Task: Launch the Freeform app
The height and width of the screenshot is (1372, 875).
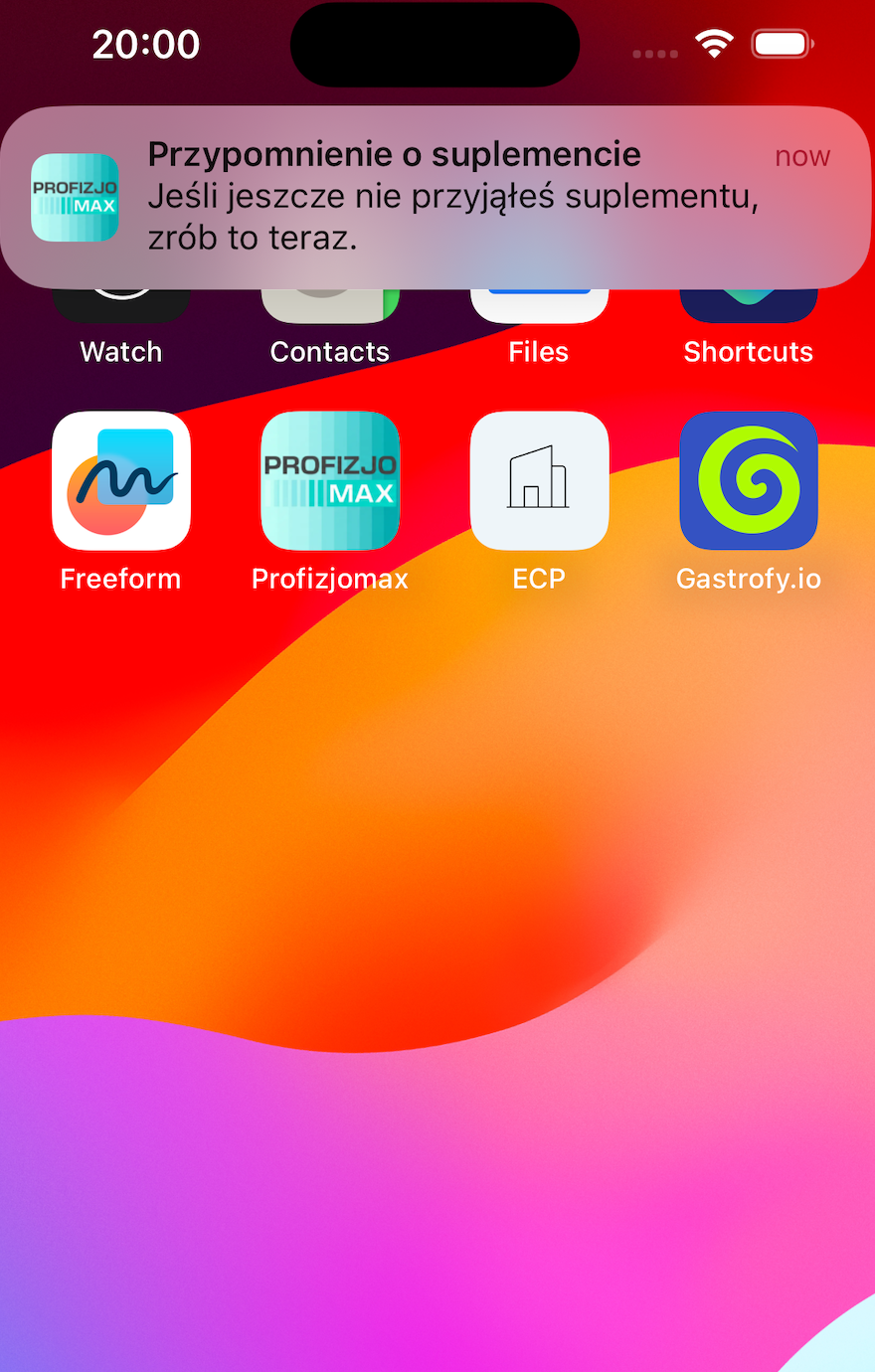Action: (121, 481)
